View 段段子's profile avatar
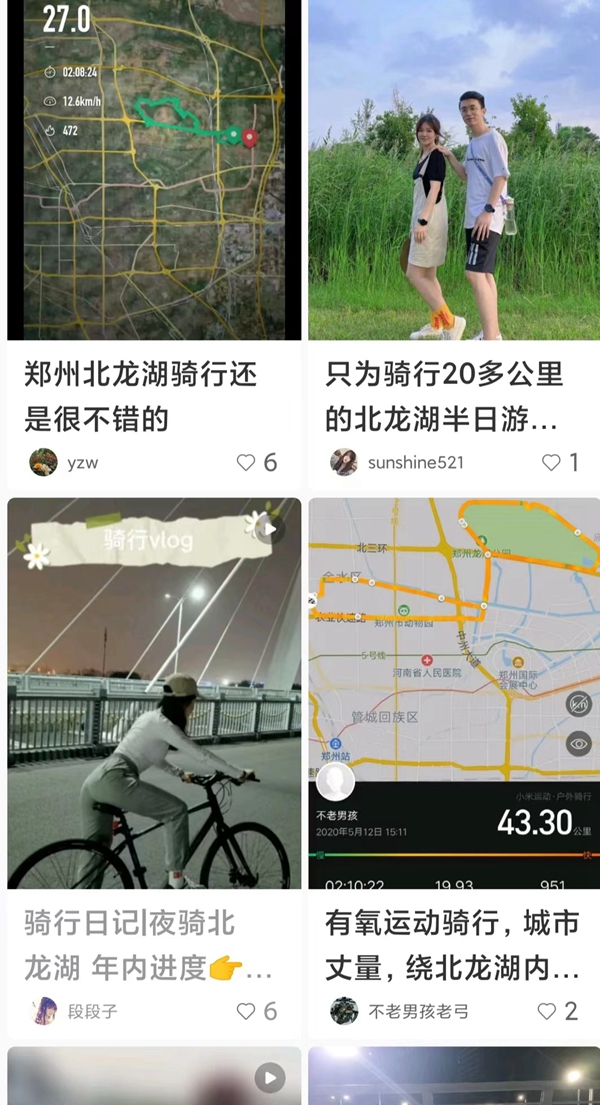Image resolution: width=600 pixels, height=1105 pixels. 43,1011
